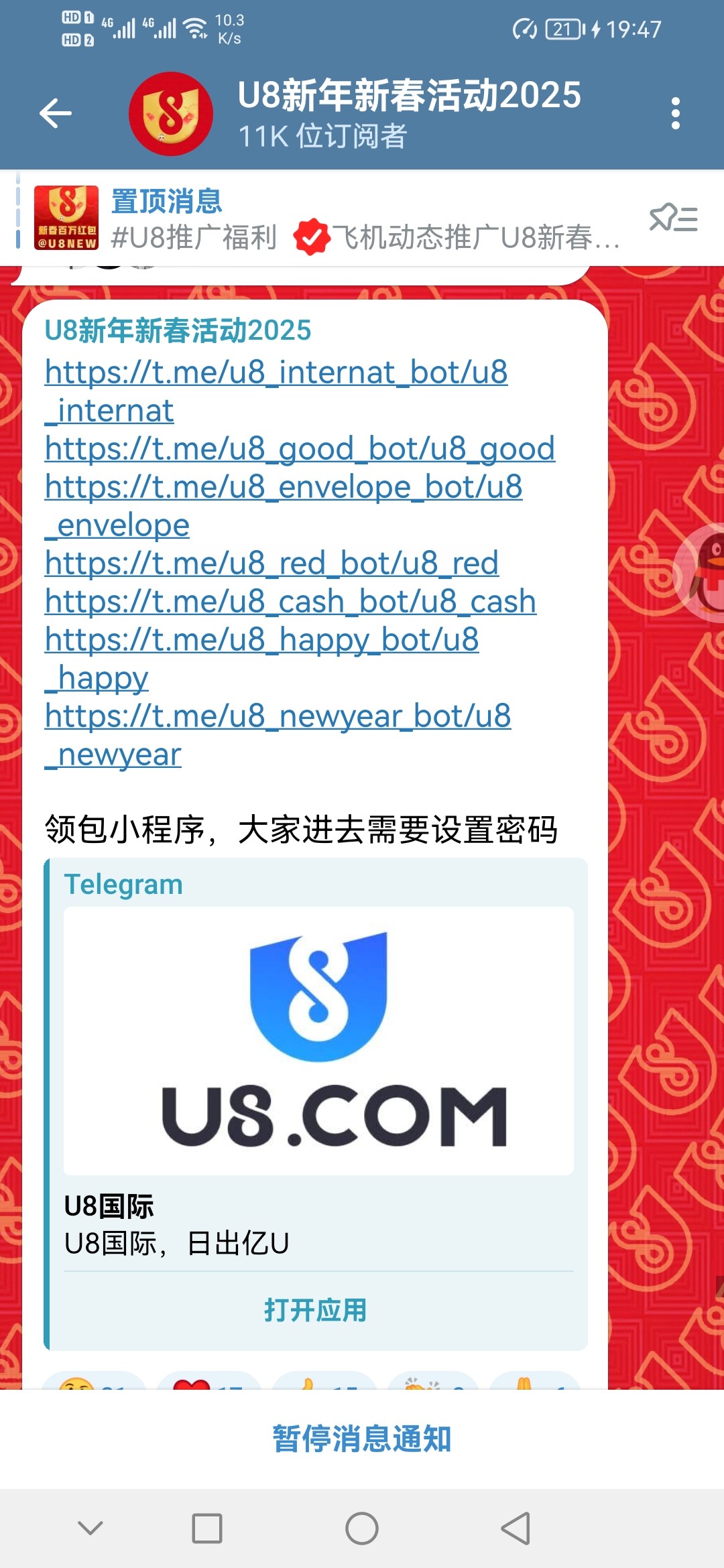Screen dimensions: 724x1568
Task: Open the u8_internat_bot link
Action: coord(276,373)
